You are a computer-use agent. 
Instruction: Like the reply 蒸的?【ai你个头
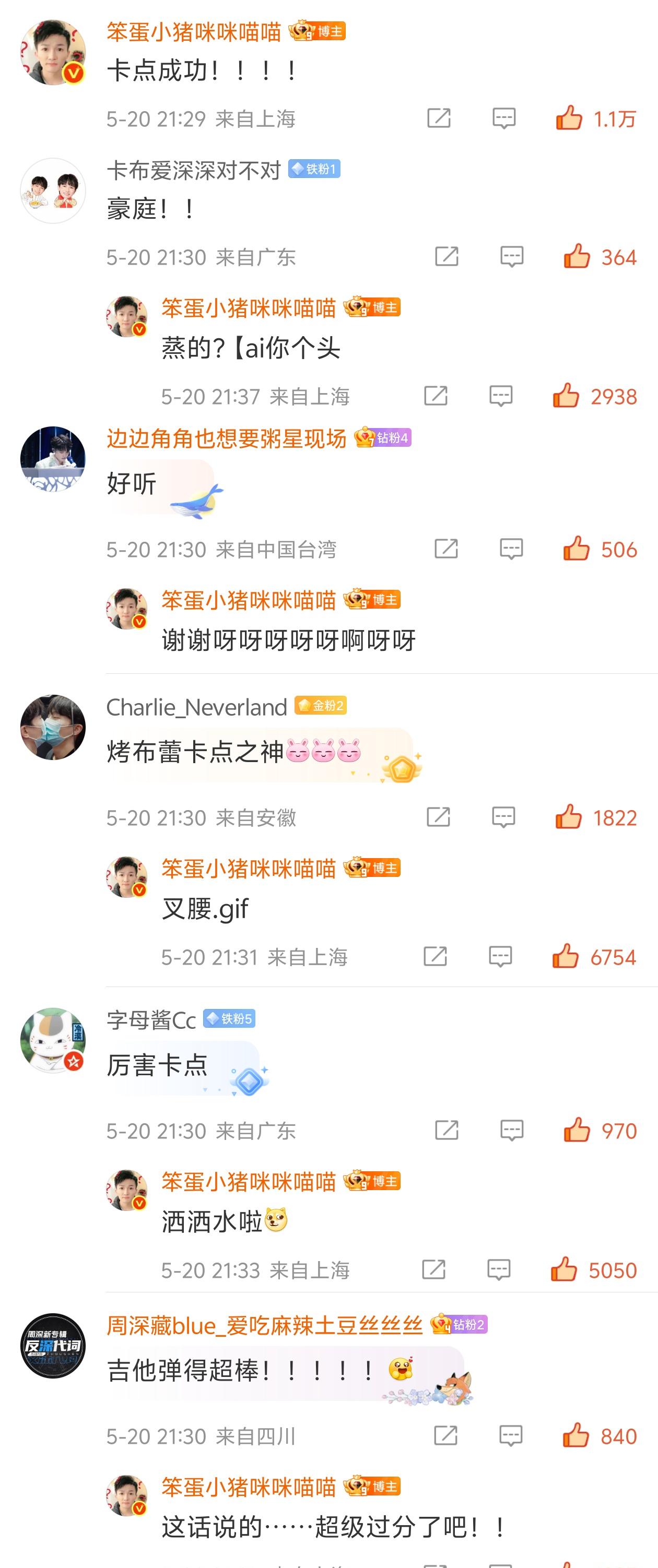pos(566,396)
